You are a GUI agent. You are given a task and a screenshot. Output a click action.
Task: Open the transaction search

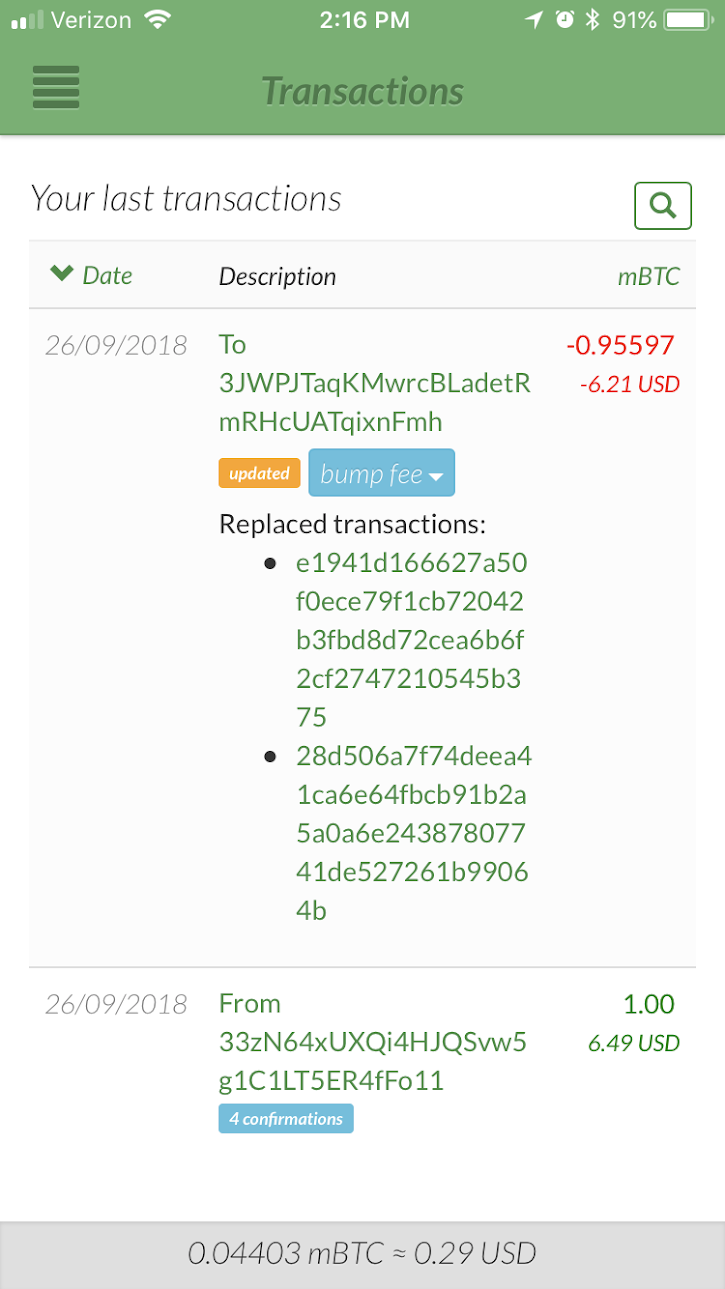[662, 205]
